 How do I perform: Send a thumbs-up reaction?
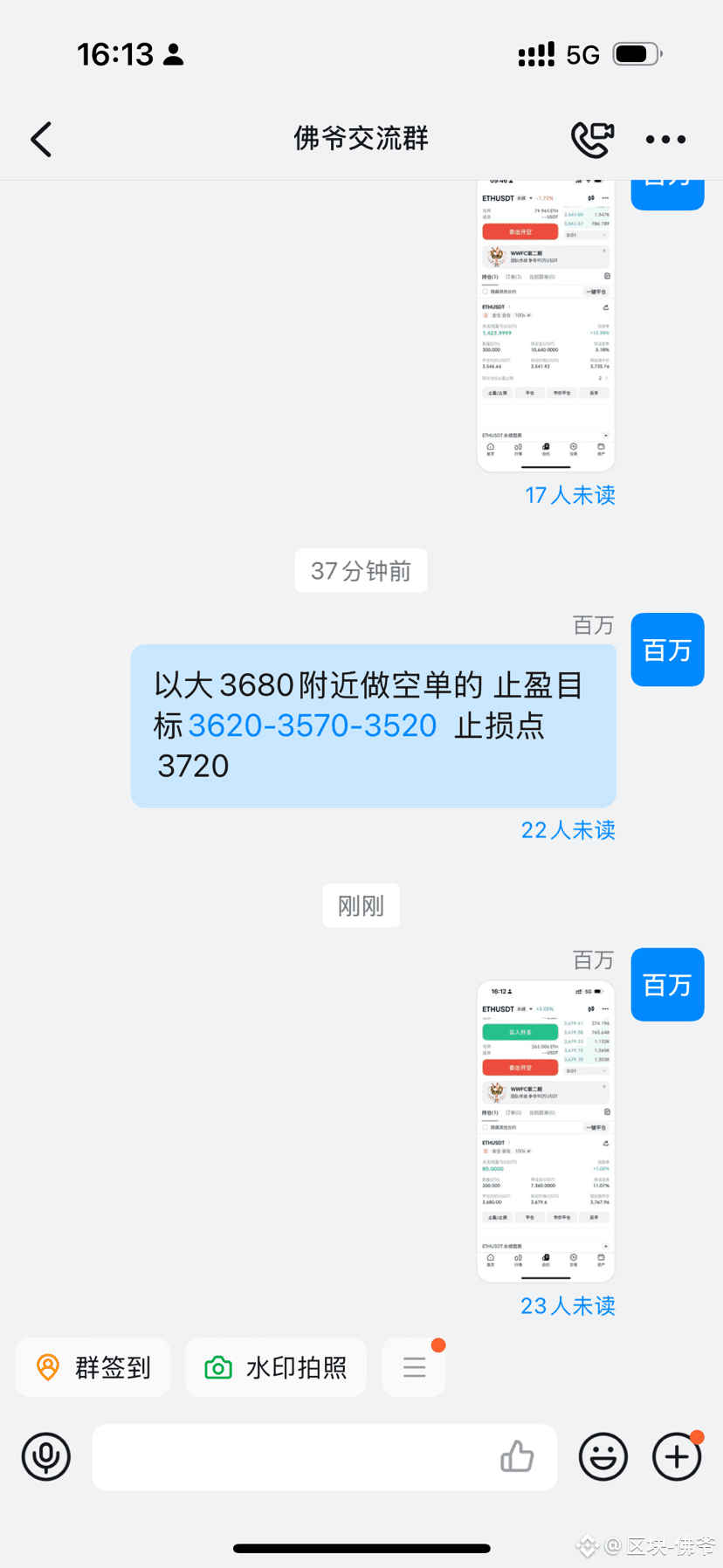(x=517, y=1456)
